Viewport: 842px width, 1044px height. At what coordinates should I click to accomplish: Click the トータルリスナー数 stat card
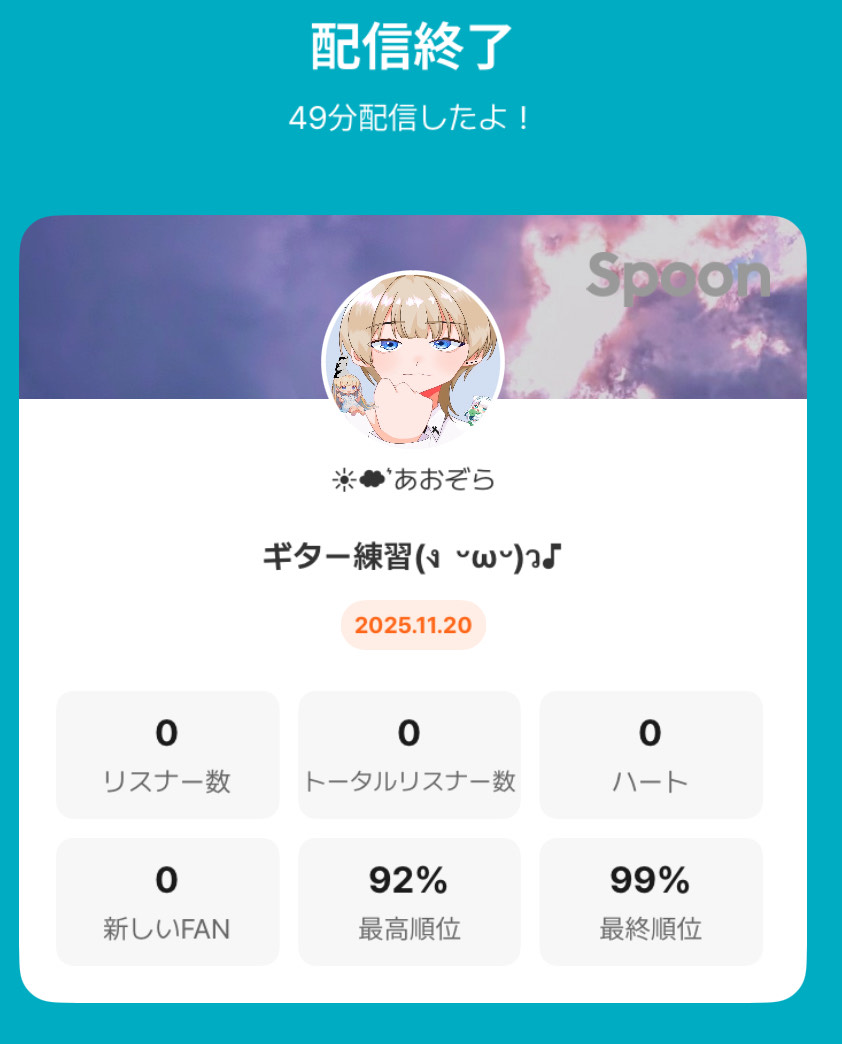point(409,754)
